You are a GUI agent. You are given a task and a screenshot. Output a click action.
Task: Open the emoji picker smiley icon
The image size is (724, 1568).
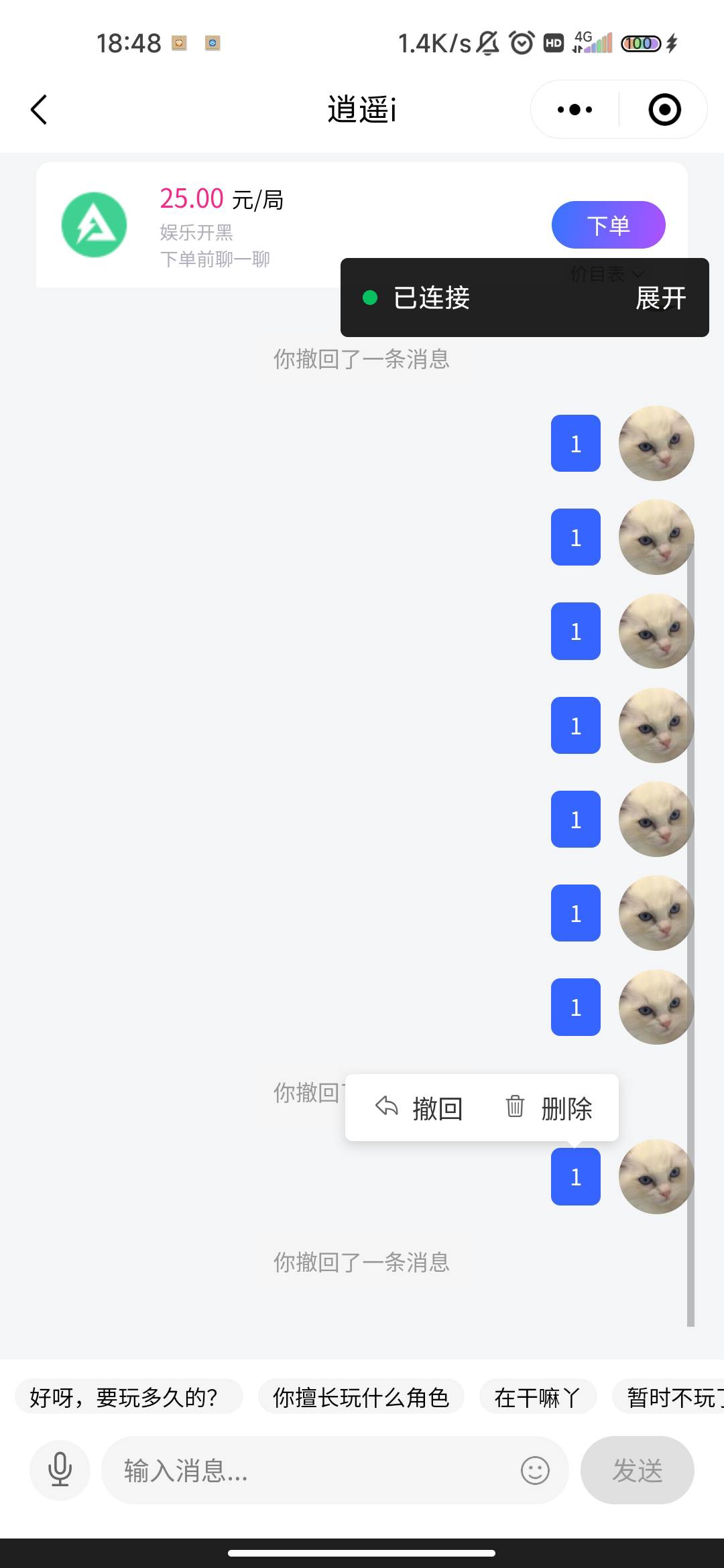[x=535, y=1470]
